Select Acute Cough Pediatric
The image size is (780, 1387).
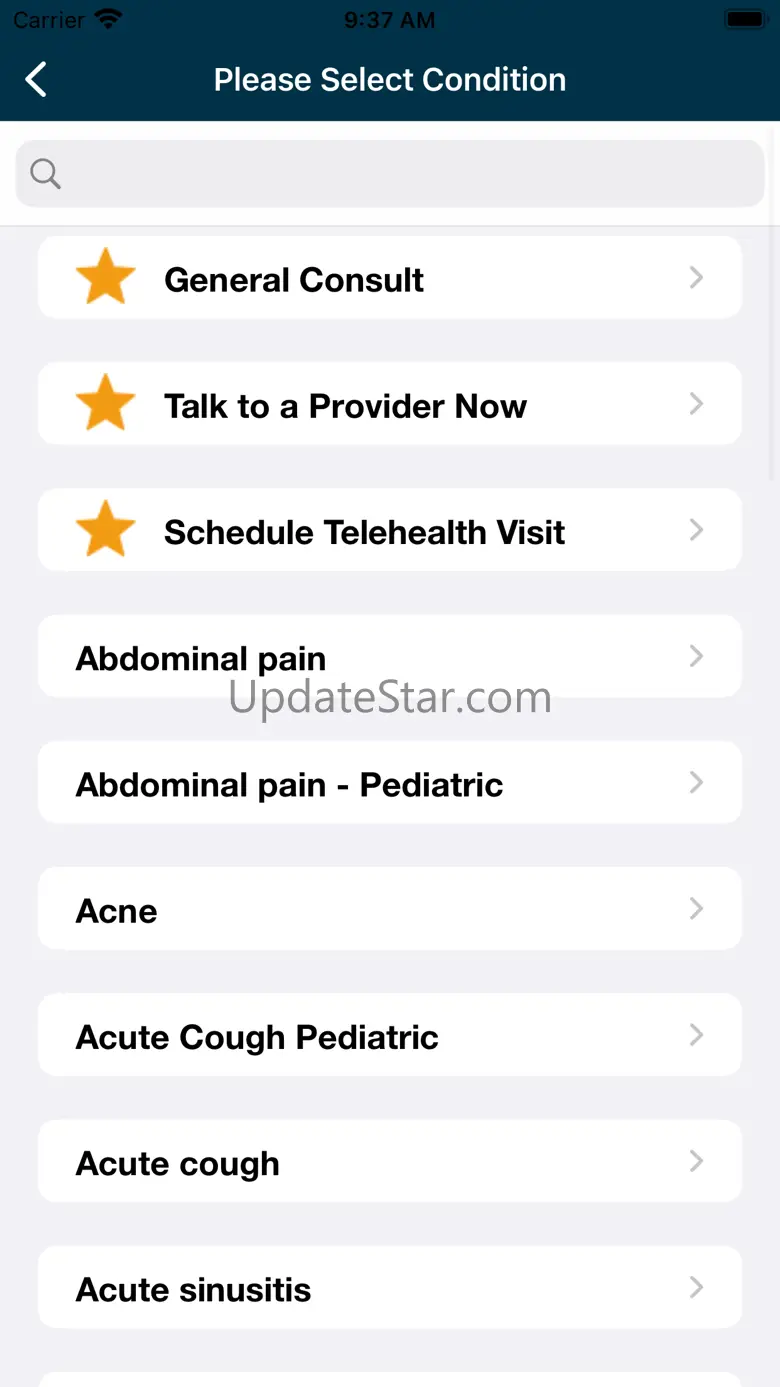[390, 1035]
